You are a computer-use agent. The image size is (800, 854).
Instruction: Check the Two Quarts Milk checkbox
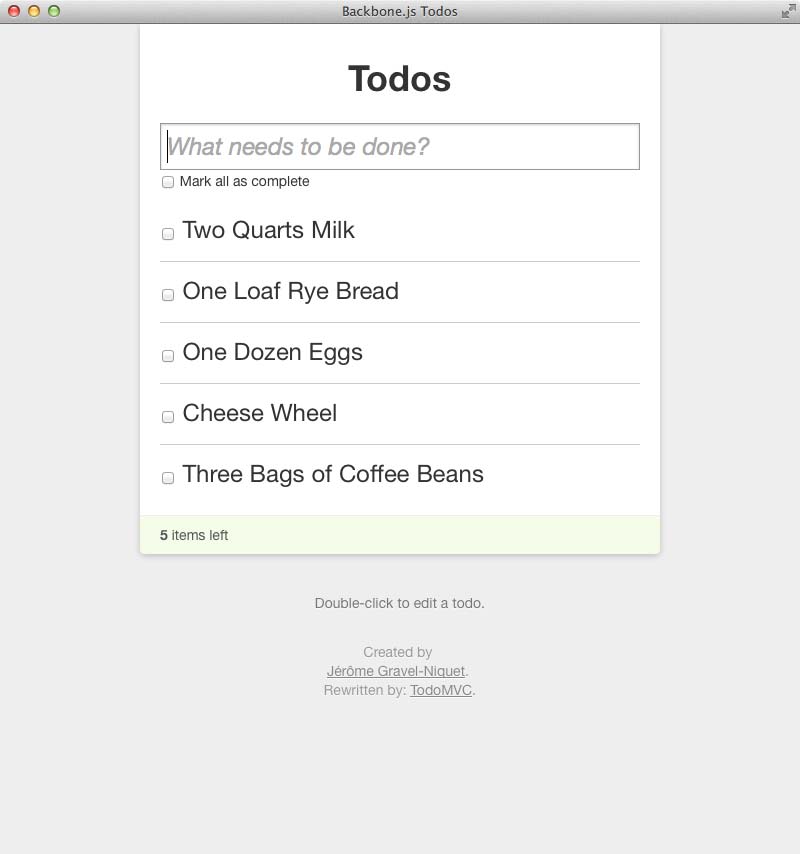click(x=167, y=233)
